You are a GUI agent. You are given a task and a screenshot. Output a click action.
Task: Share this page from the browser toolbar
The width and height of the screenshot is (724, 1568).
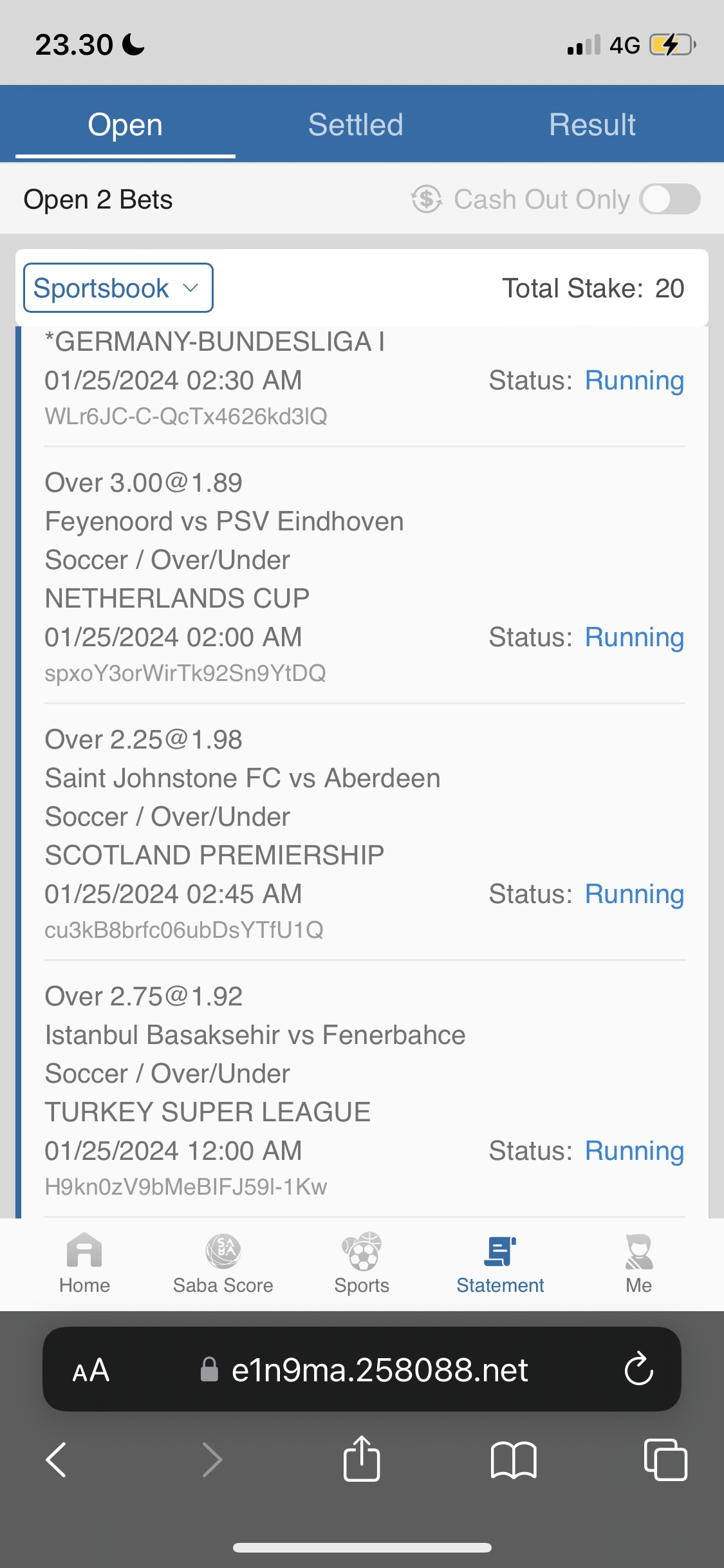point(362,1459)
